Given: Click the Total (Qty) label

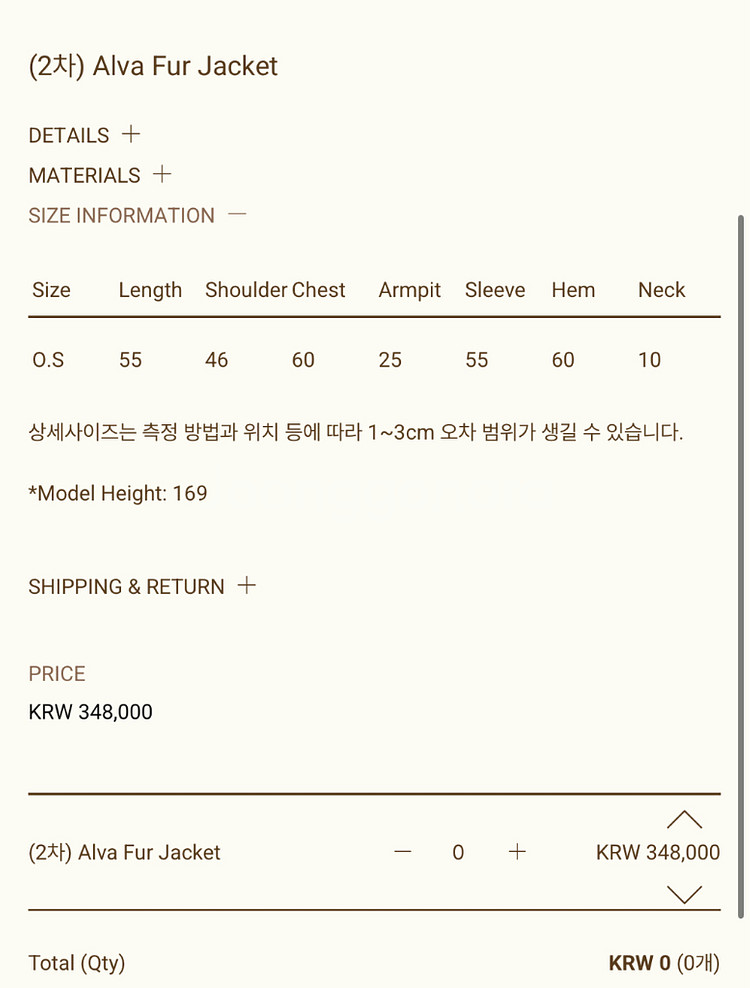Looking at the screenshot, I should click(77, 962).
